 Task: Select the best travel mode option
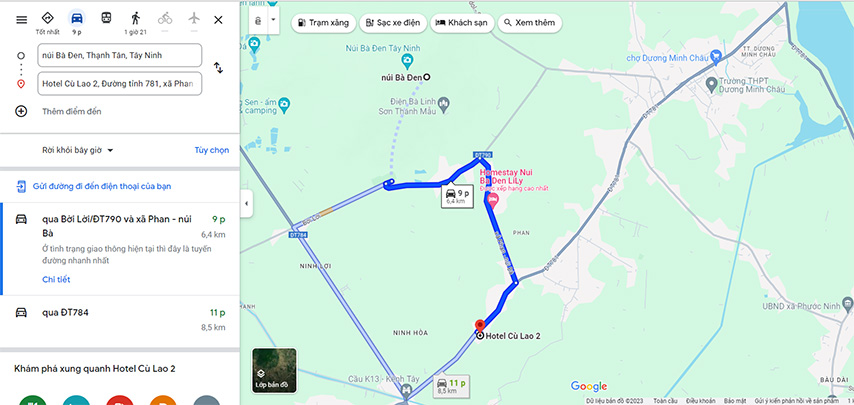(x=47, y=20)
